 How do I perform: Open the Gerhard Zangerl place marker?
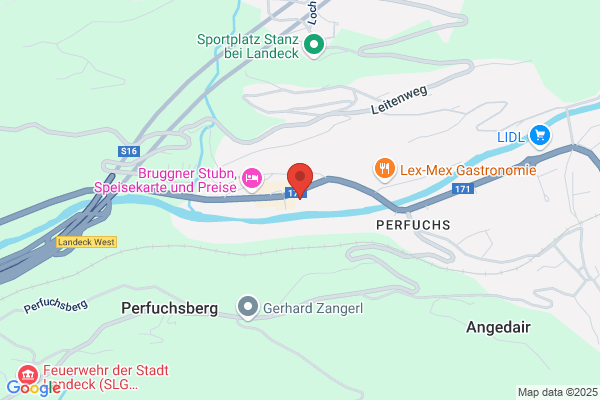tap(248, 307)
